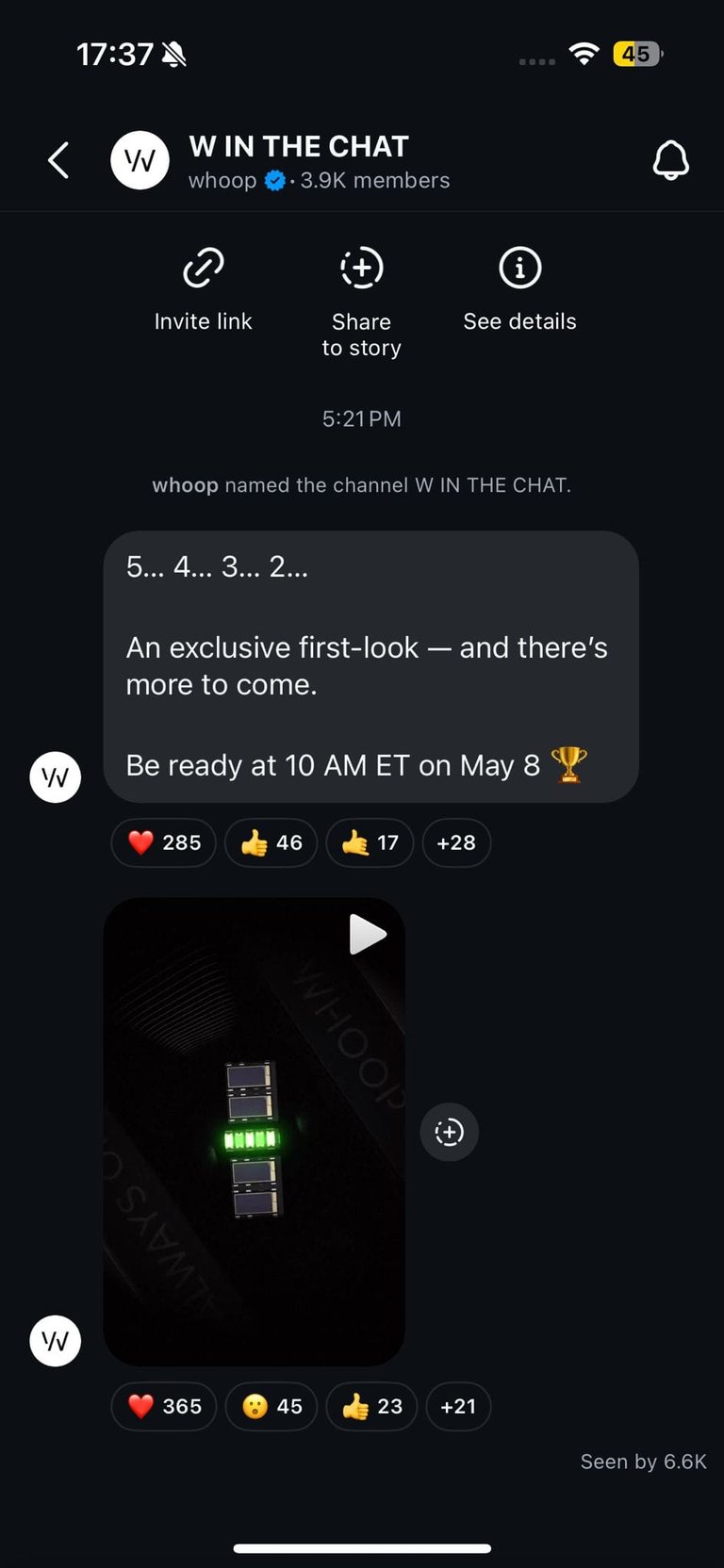Go back from the channel
Image resolution: width=724 pixels, height=1568 pixels.
58,160
